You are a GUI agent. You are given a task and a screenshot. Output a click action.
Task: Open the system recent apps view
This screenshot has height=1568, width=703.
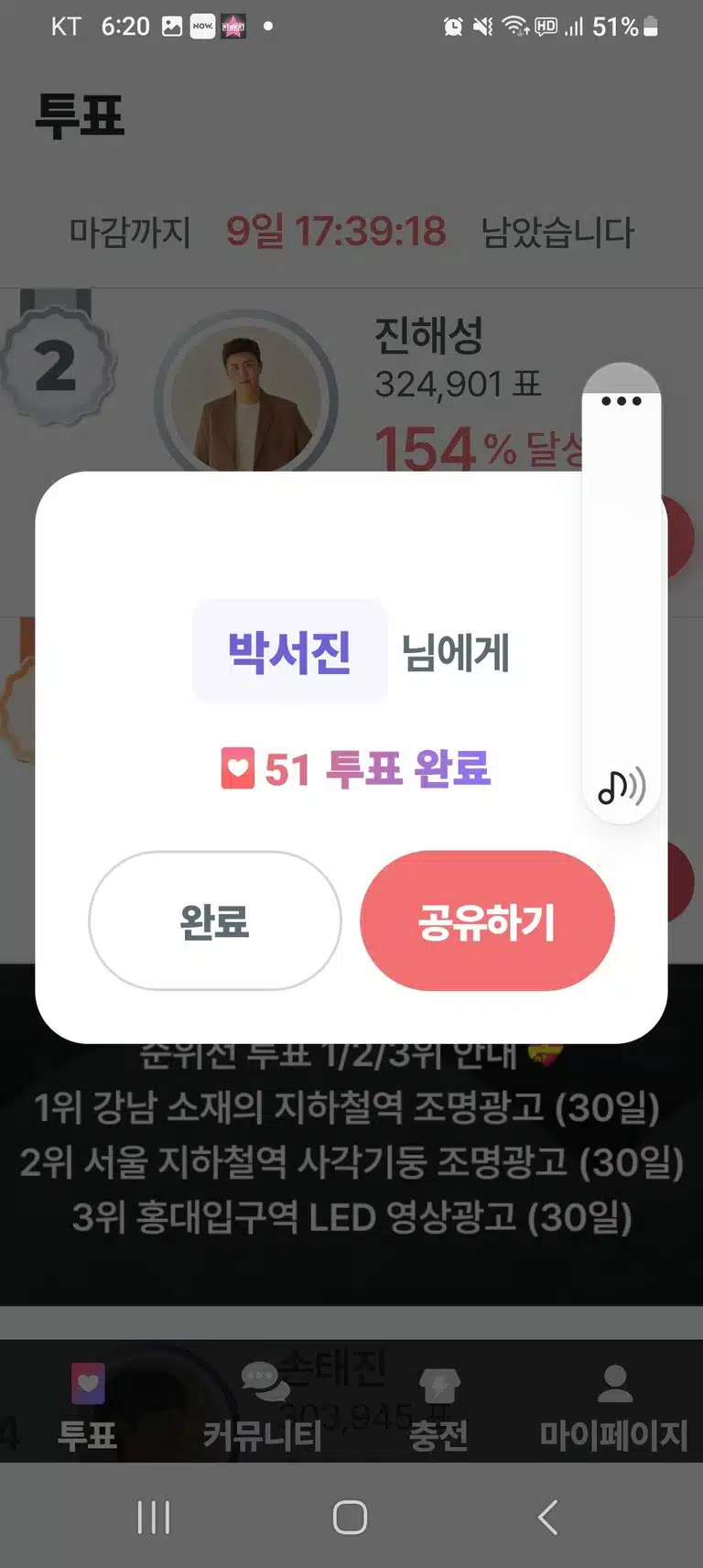coord(154,1518)
